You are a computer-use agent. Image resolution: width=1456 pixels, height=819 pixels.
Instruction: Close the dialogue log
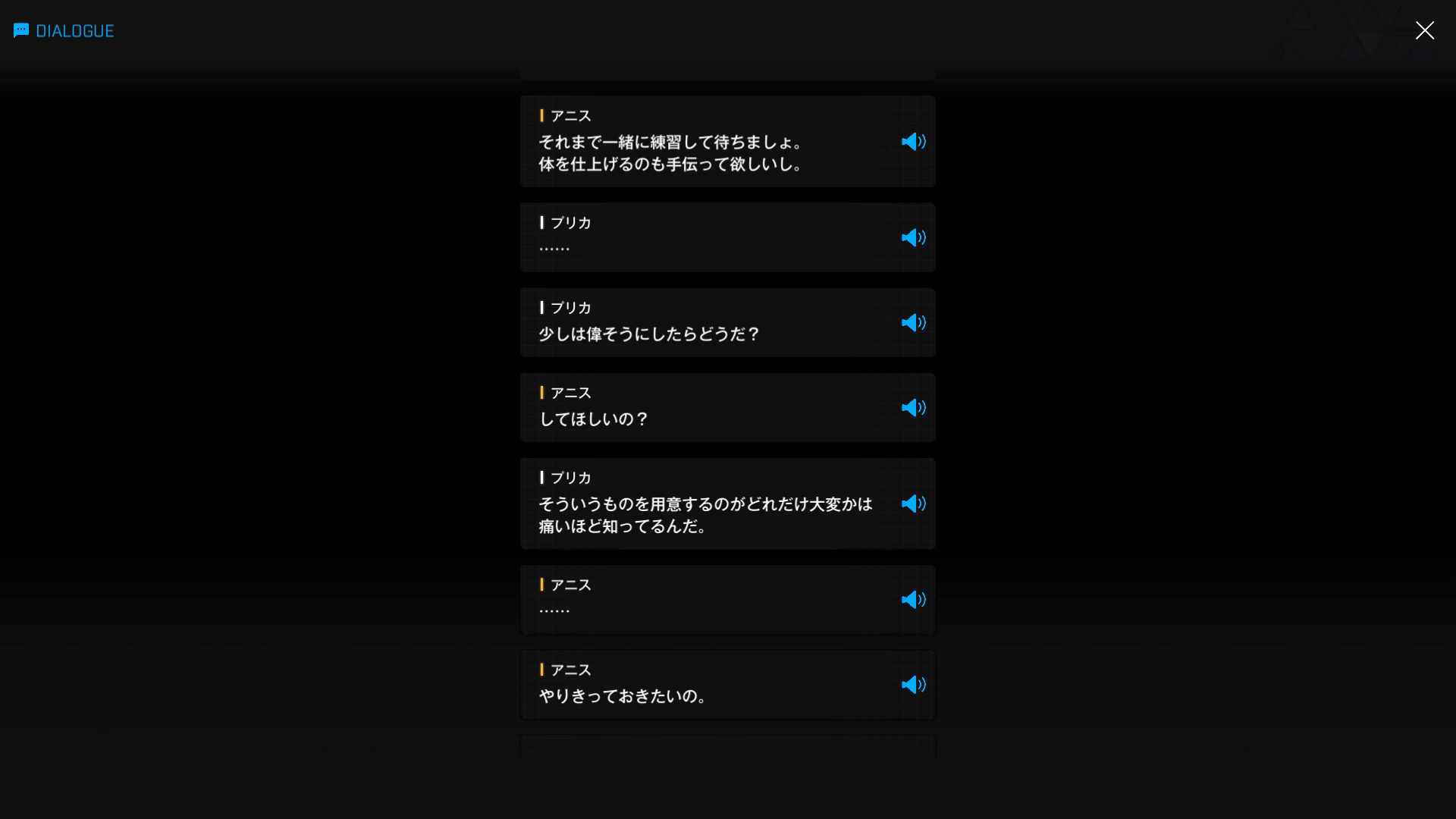(1424, 30)
